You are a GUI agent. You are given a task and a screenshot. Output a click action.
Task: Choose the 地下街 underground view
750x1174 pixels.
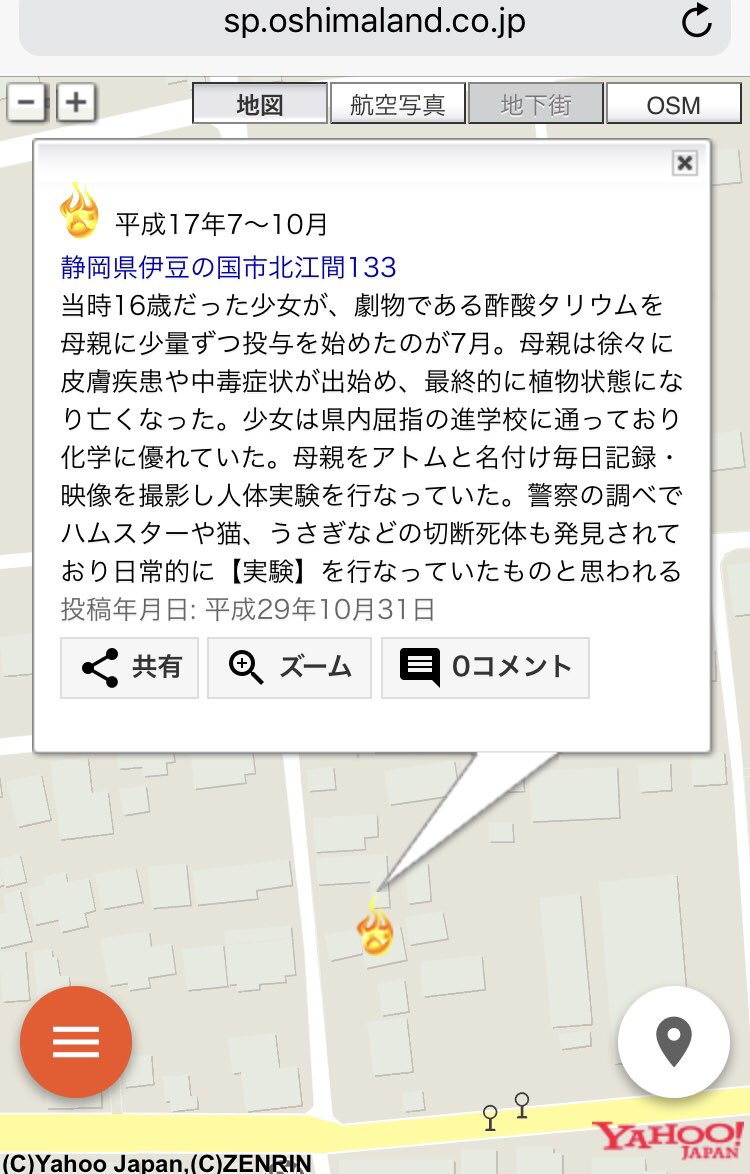(x=536, y=102)
